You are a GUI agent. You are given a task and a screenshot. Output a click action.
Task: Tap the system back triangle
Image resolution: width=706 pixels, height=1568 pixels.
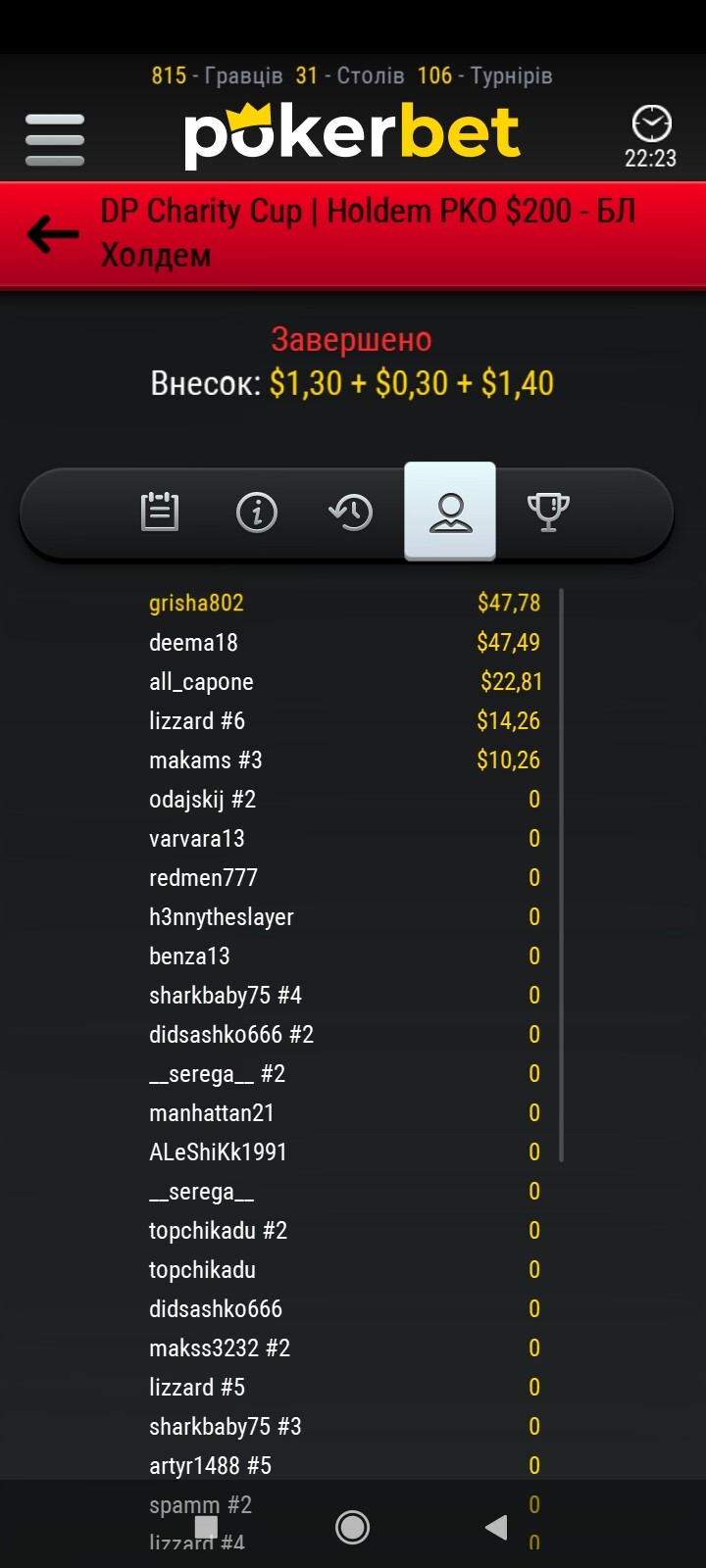[496, 1526]
